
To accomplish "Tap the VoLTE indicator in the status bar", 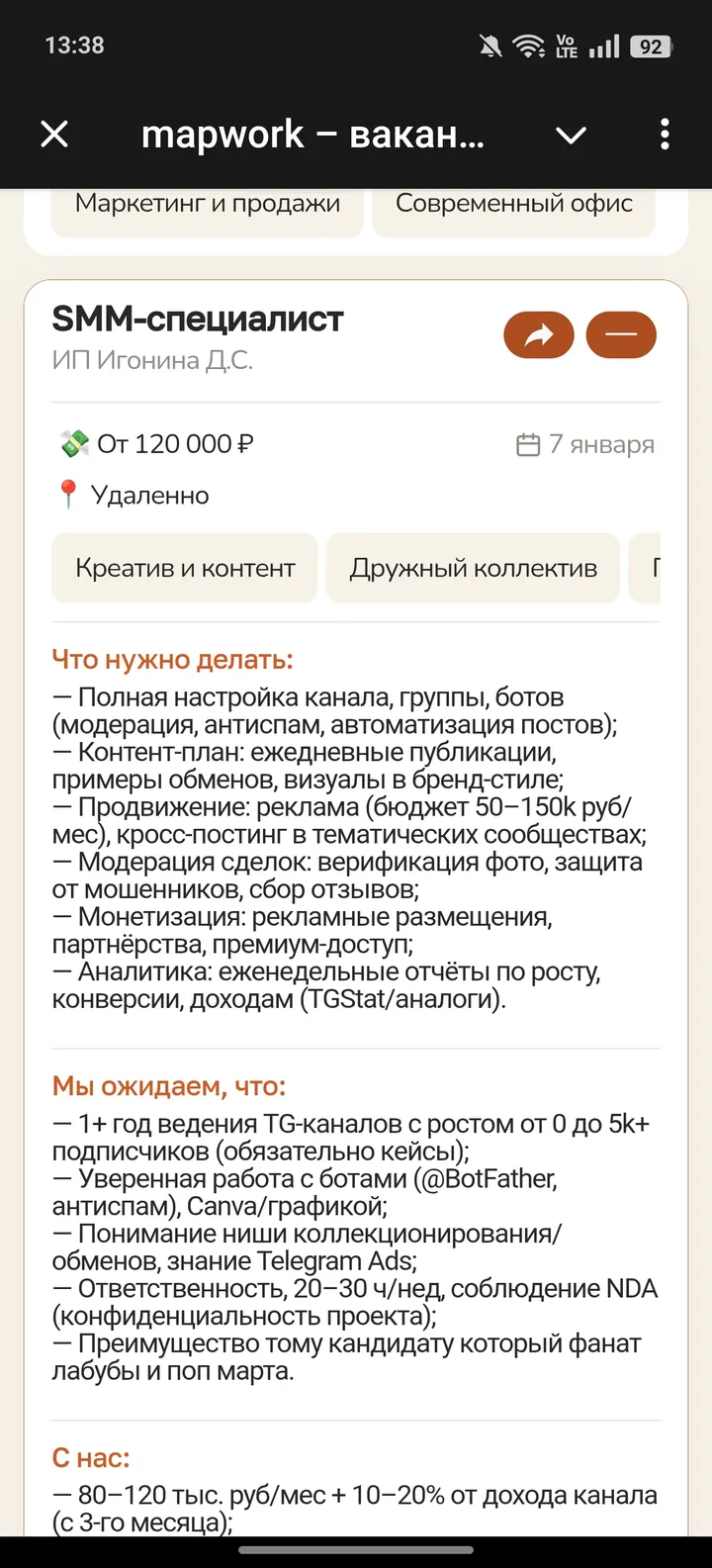I will click(x=566, y=44).
